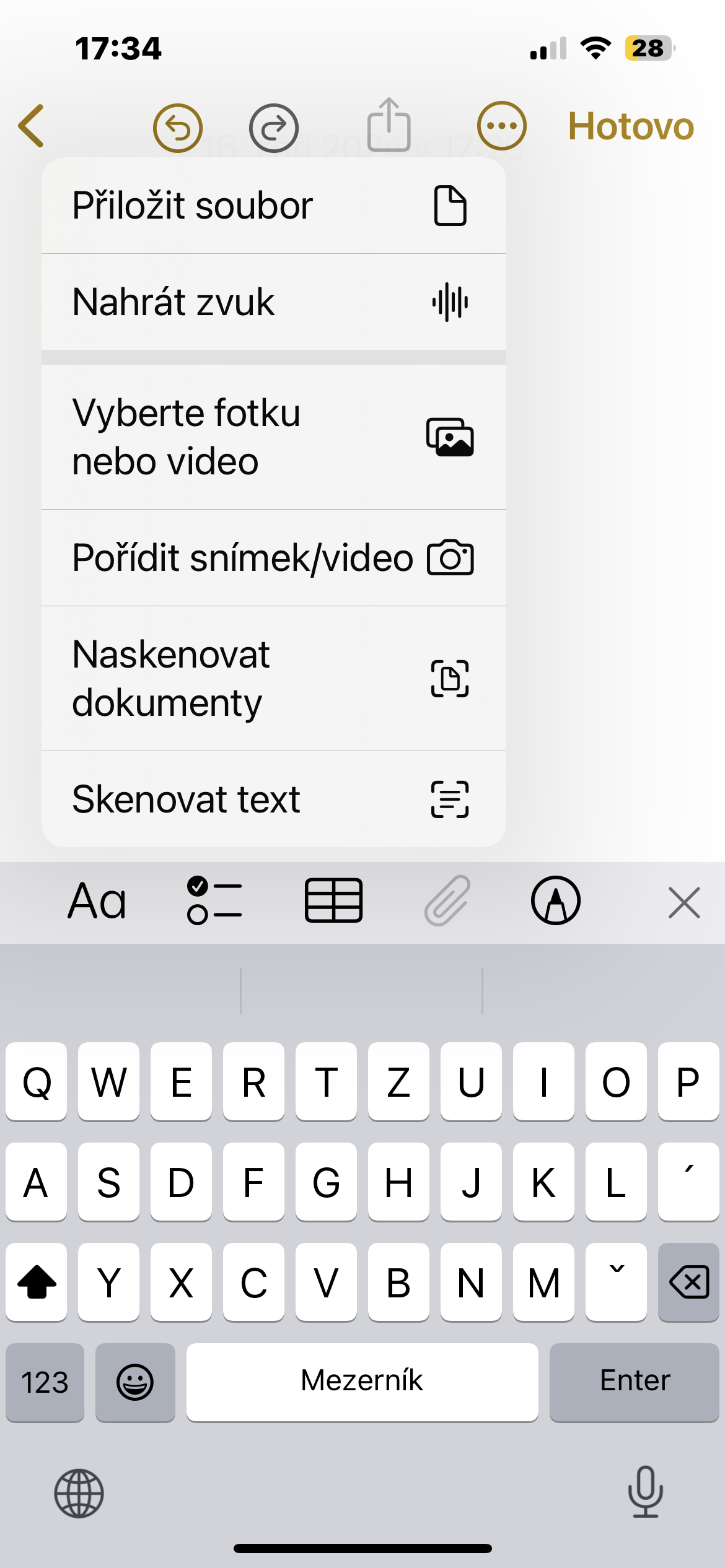Choose Pořídit snímek/video
This screenshot has width=725, height=1568.
[273, 558]
